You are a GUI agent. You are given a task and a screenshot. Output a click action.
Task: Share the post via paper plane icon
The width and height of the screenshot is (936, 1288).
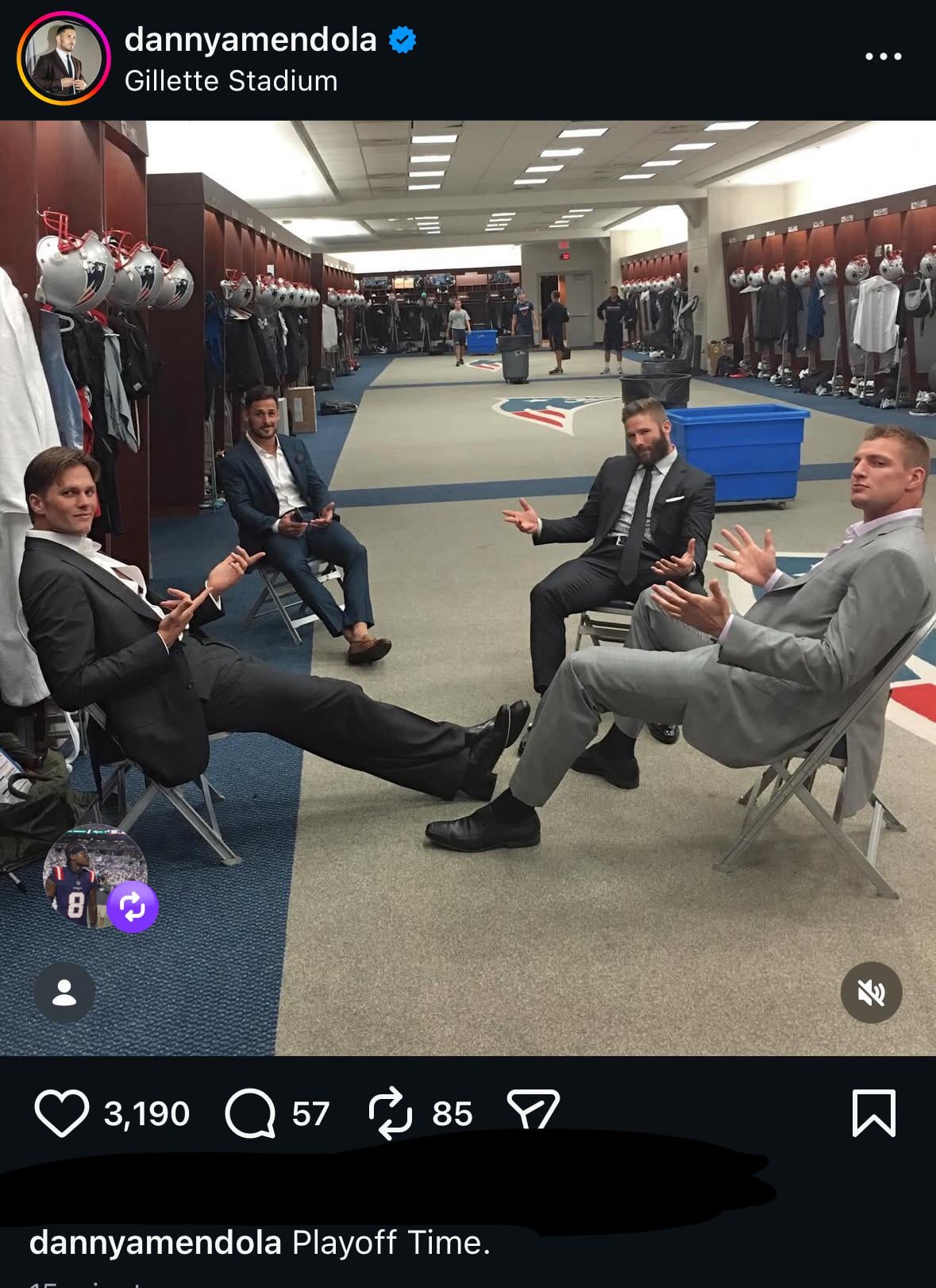click(533, 1110)
